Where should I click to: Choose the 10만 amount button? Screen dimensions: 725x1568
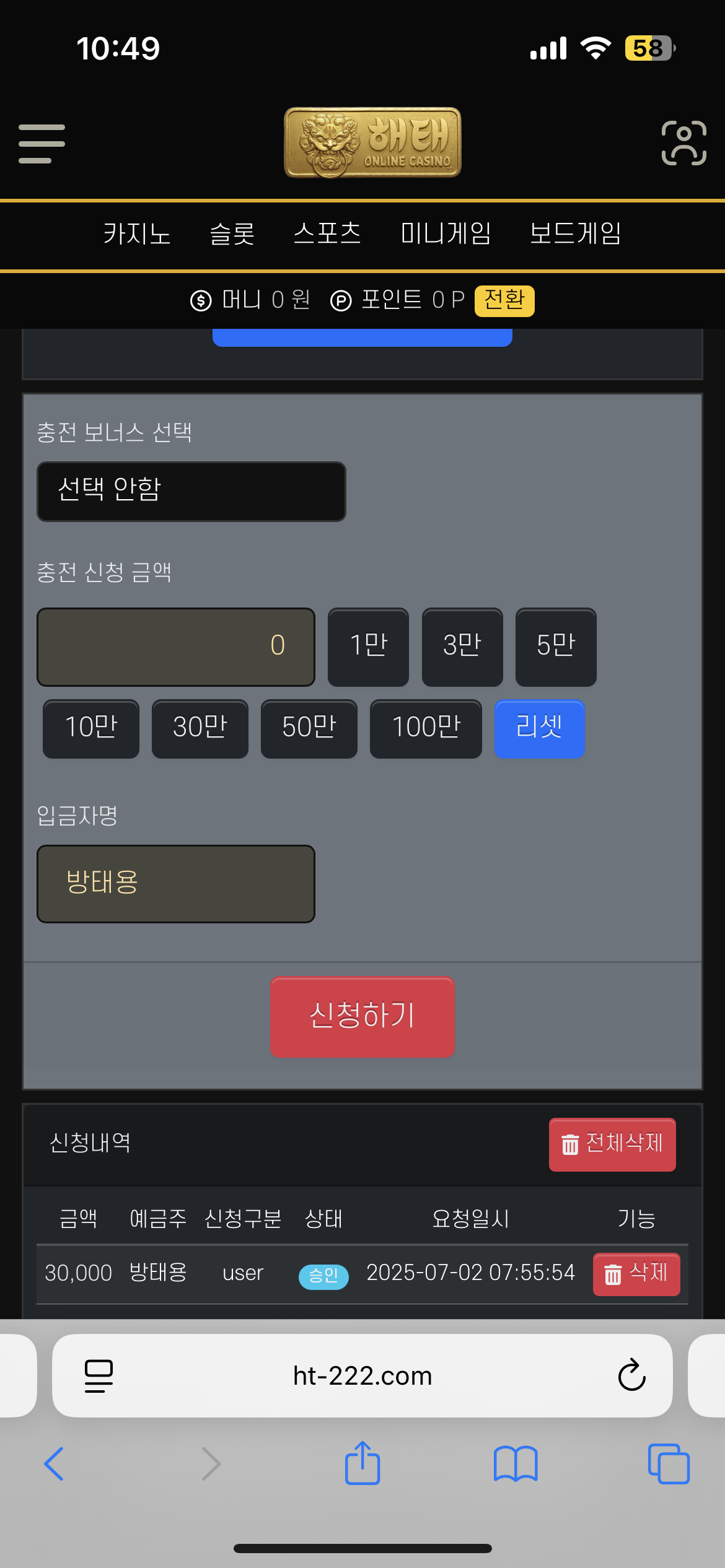pyautogui.click(x=91, y=728)
